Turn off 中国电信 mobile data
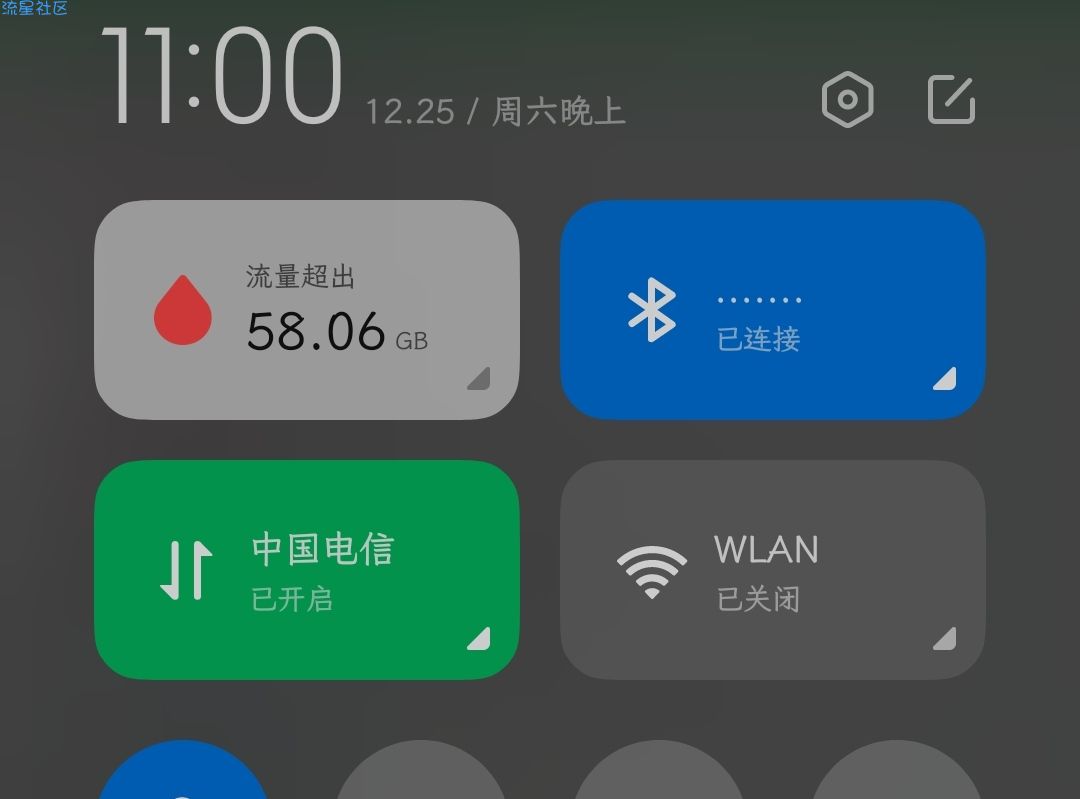 click(306, 569)
